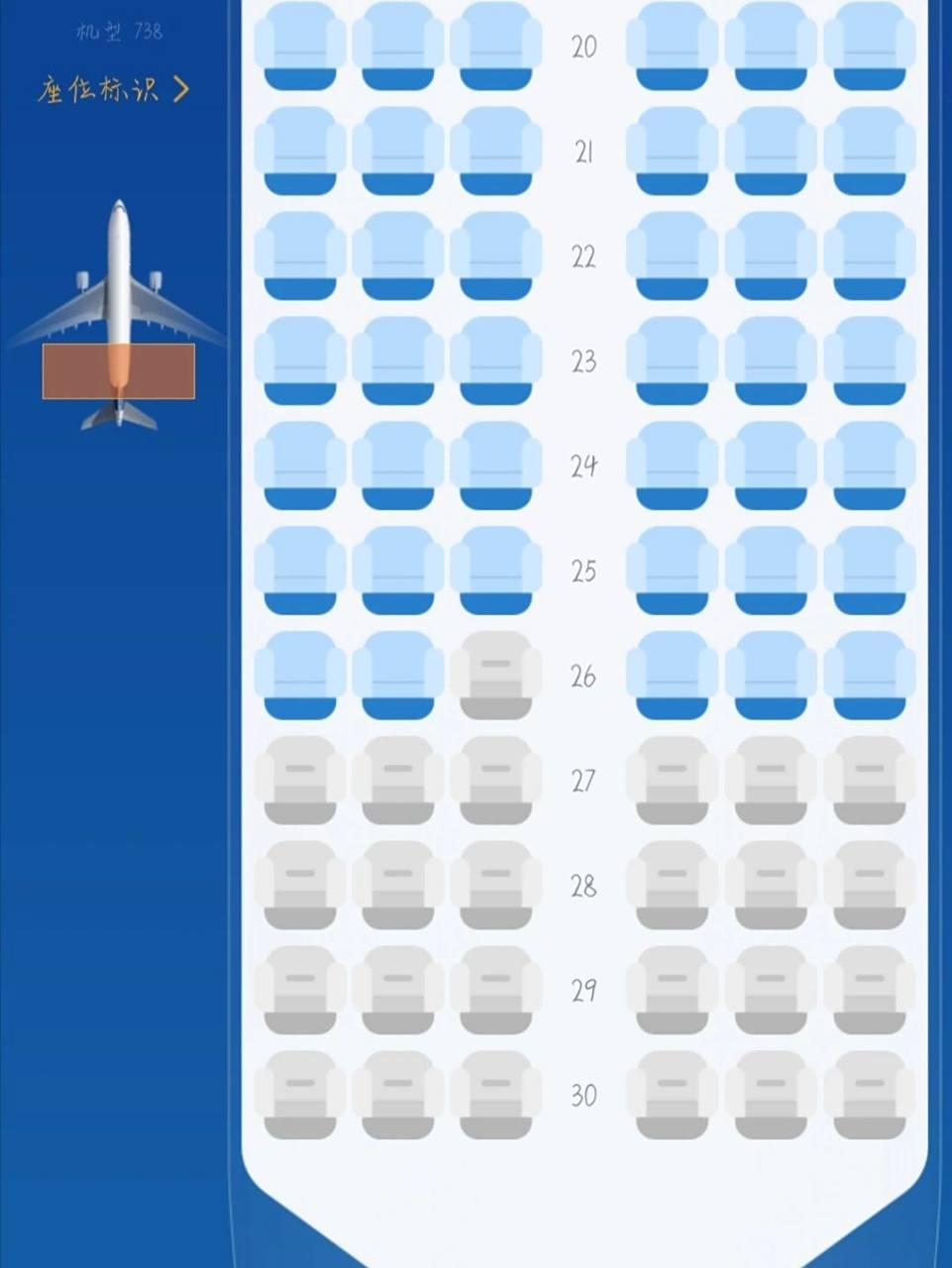Image resolution: width=952 pixels, height=1268 pixels.
Task: Choose the right aisle seat in row 26
Action: tap(672, 677)
